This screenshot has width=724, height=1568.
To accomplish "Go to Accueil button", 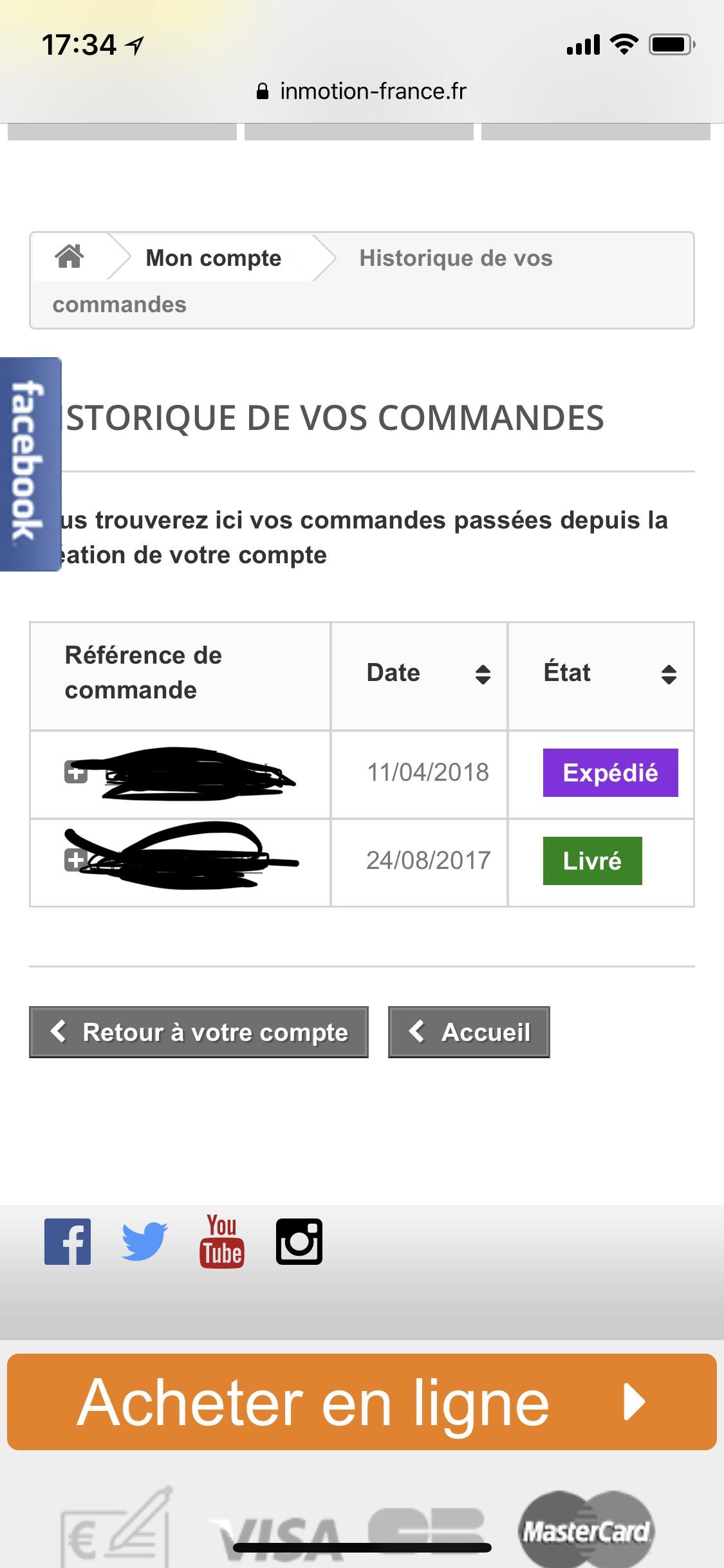I will pyautogui.click(x=469, y=1032).
